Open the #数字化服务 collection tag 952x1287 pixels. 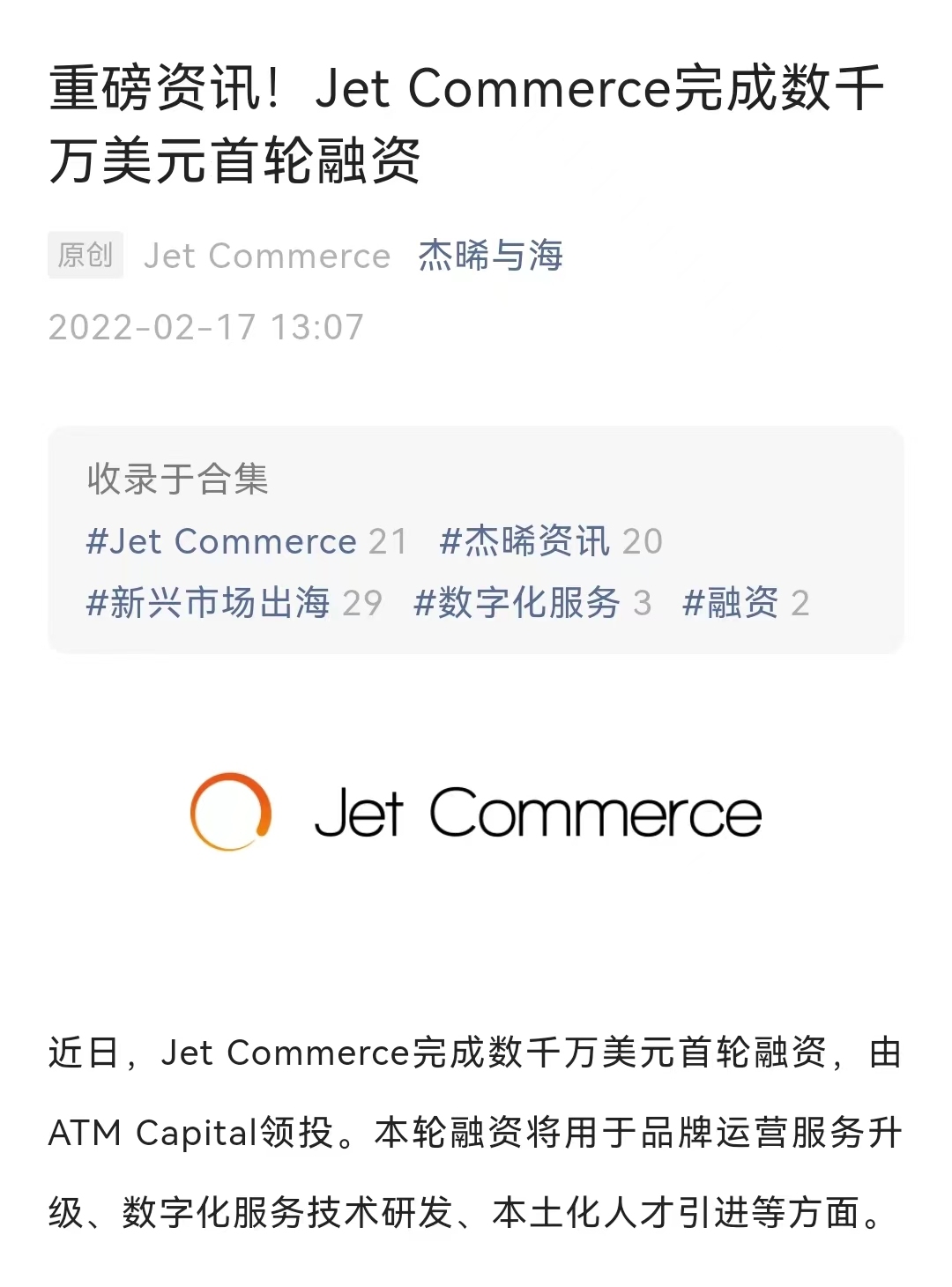click(517, 603)
